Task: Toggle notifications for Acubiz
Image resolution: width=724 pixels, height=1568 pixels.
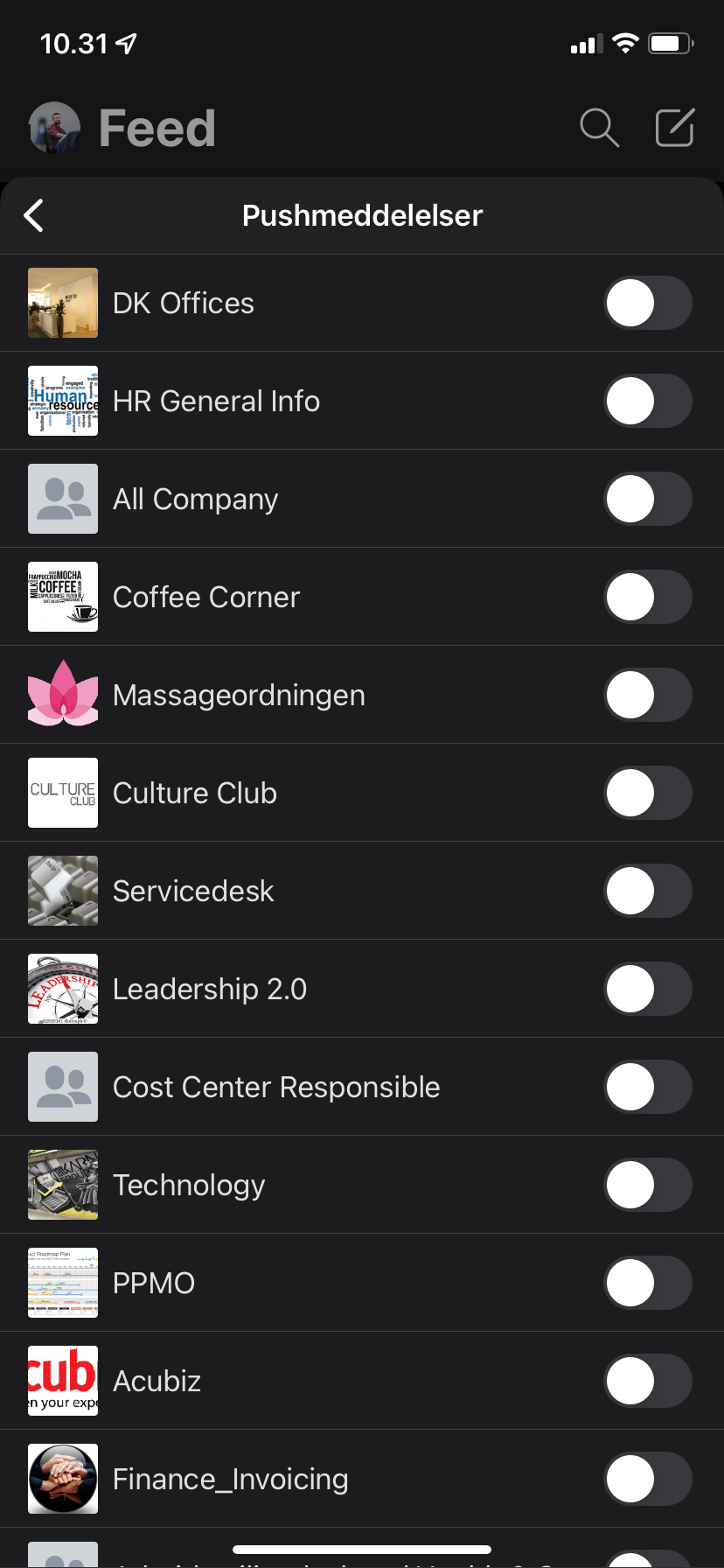Action: point(648,1381)
